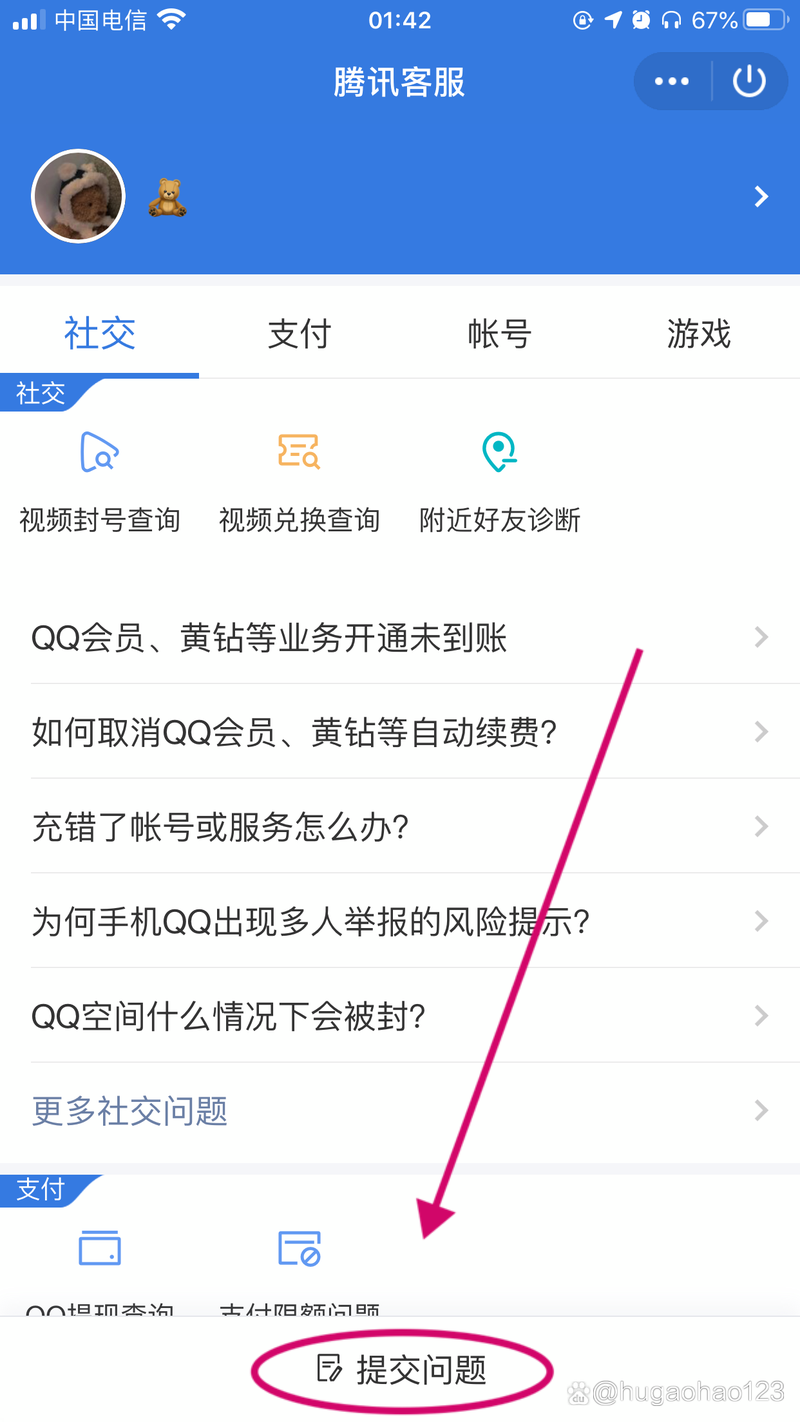Expand 如何取消QQ会员、黄钻等自动续费 item
Screen dimensions: 800x1422
pos(400,732)
